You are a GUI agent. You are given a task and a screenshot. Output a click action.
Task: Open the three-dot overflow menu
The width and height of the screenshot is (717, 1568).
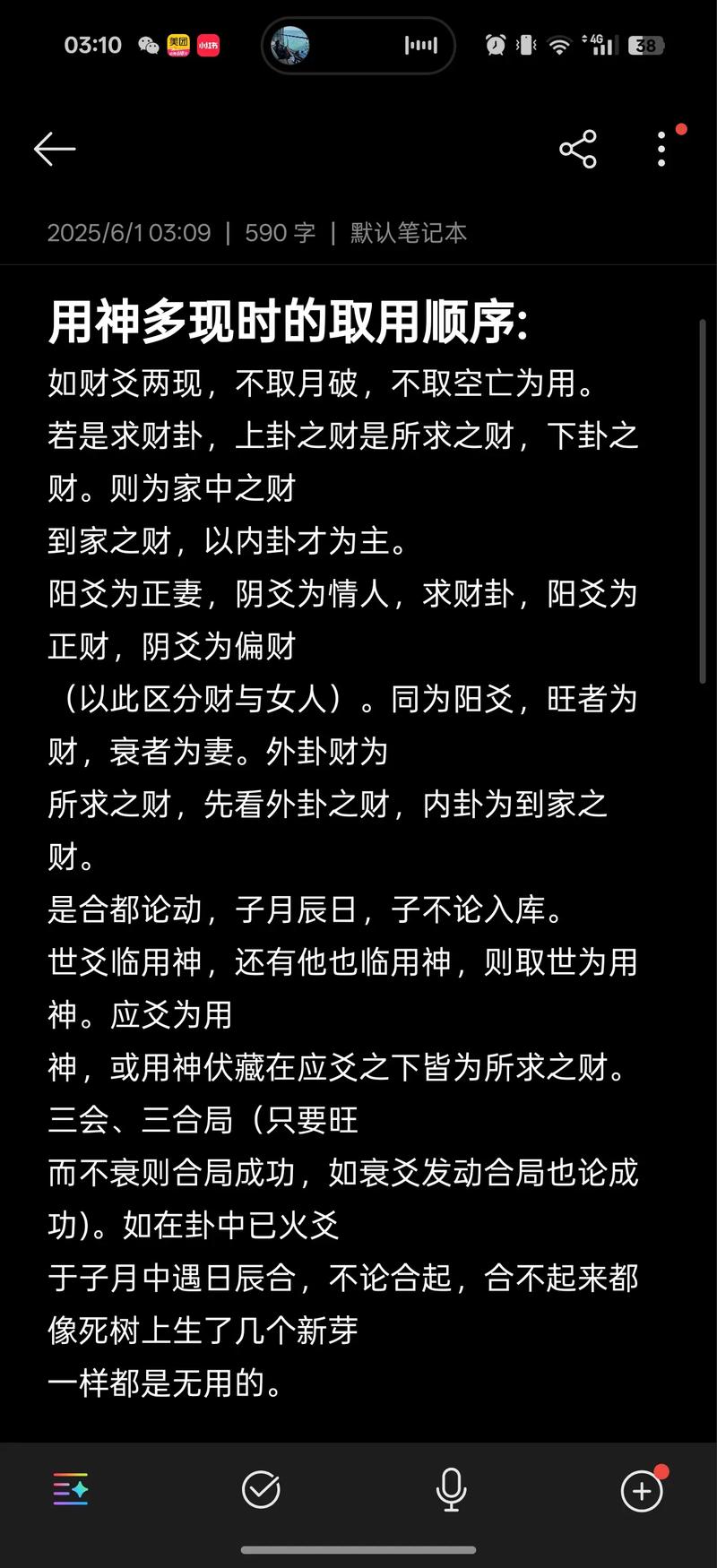tap(661, 149)
